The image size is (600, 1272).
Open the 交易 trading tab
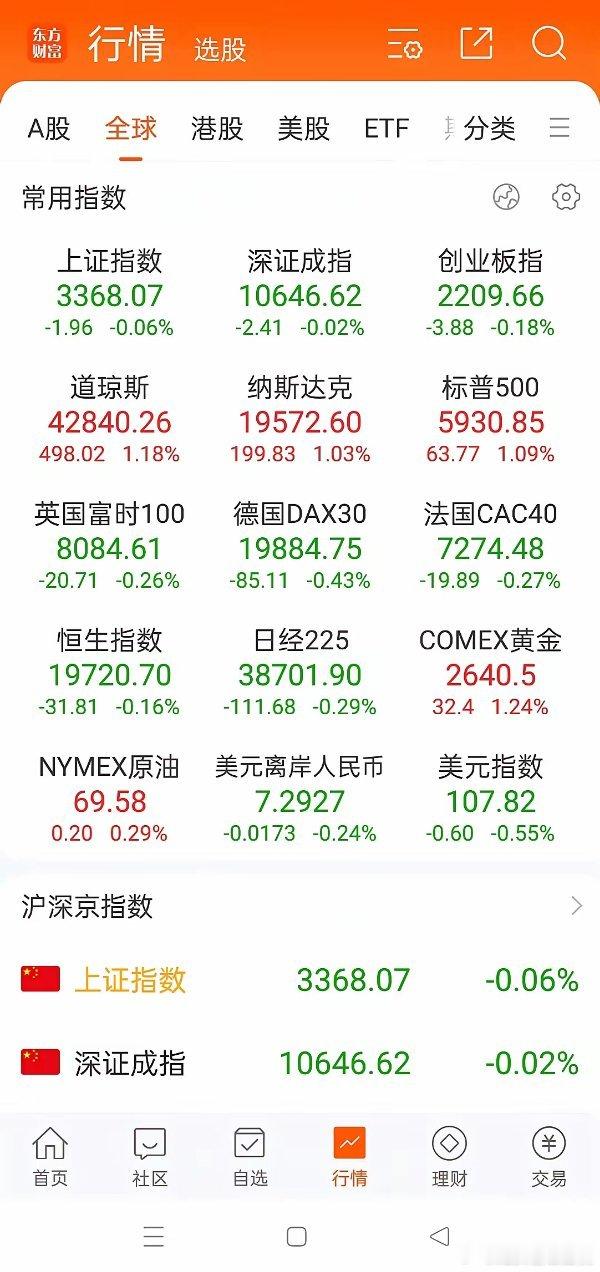tap(549, 1157)
